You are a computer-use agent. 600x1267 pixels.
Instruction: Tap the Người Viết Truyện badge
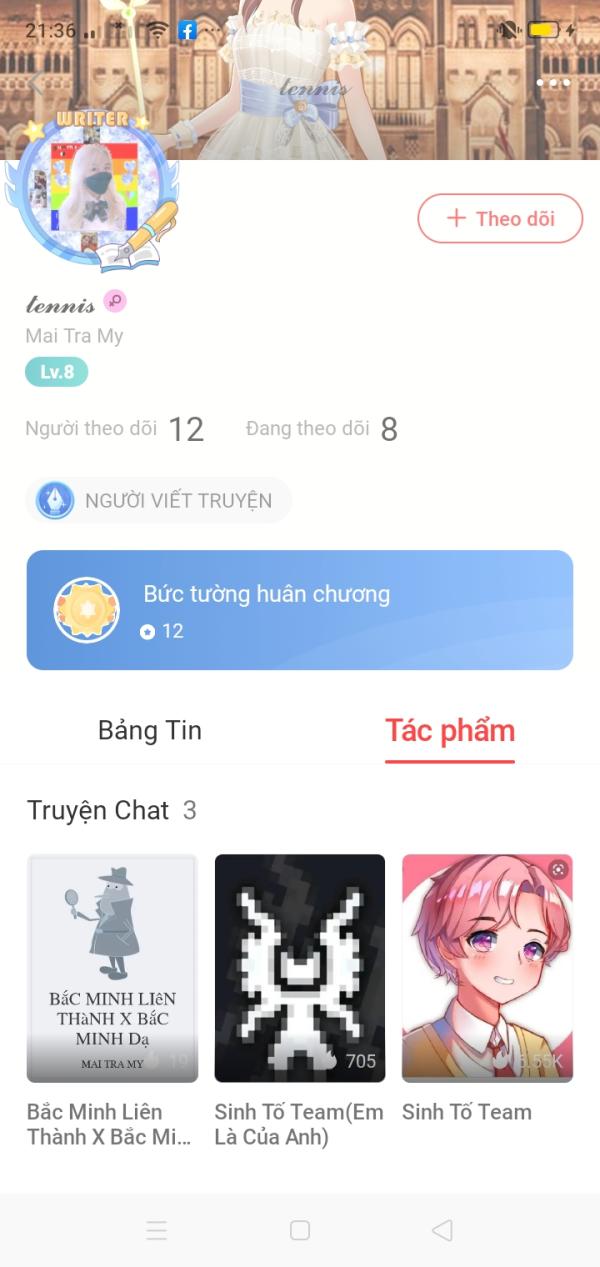pyautogui.click(x=158, y=501)
